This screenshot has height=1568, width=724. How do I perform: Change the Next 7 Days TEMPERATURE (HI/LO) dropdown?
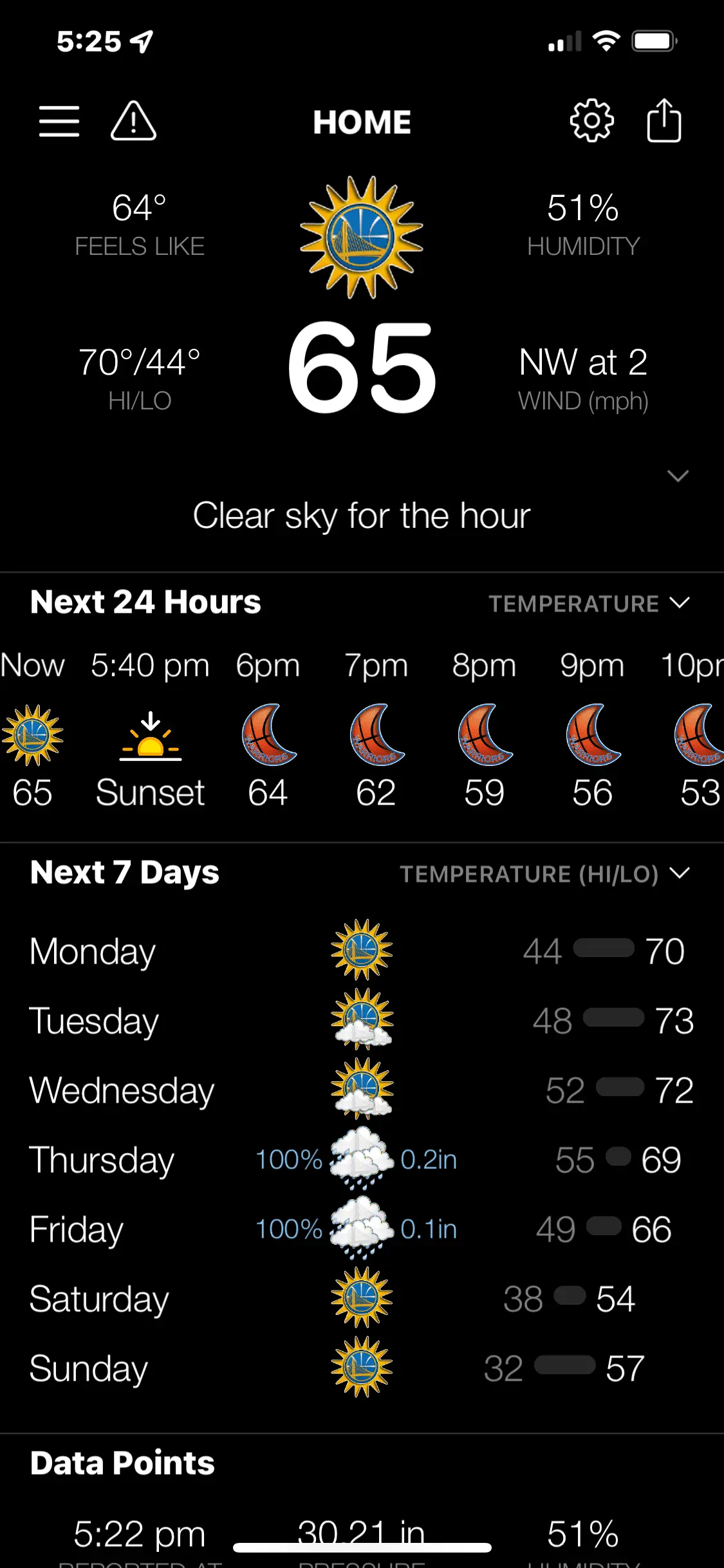tap(544, 874)
